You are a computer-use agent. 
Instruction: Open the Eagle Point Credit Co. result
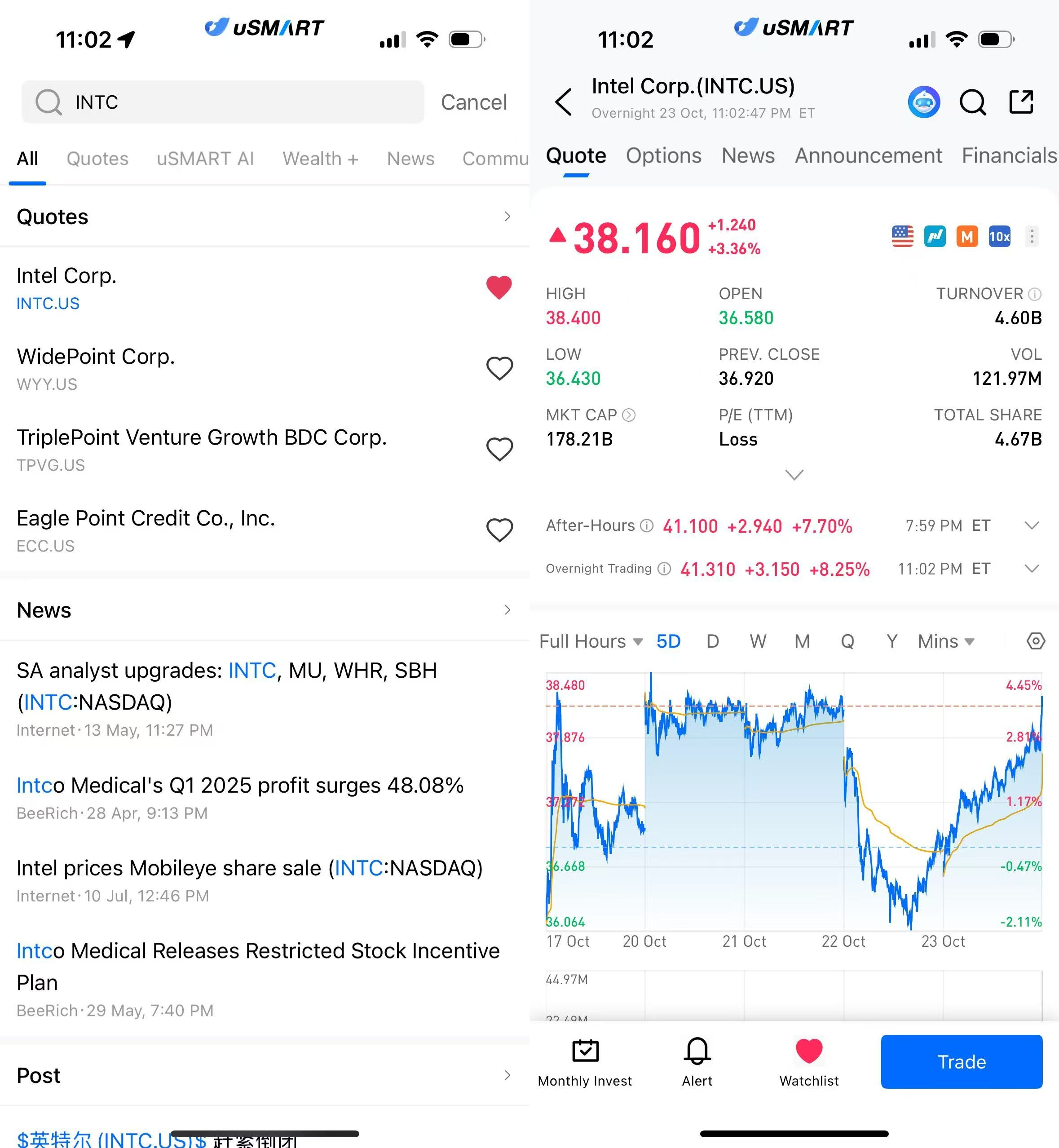pos(146,530)
